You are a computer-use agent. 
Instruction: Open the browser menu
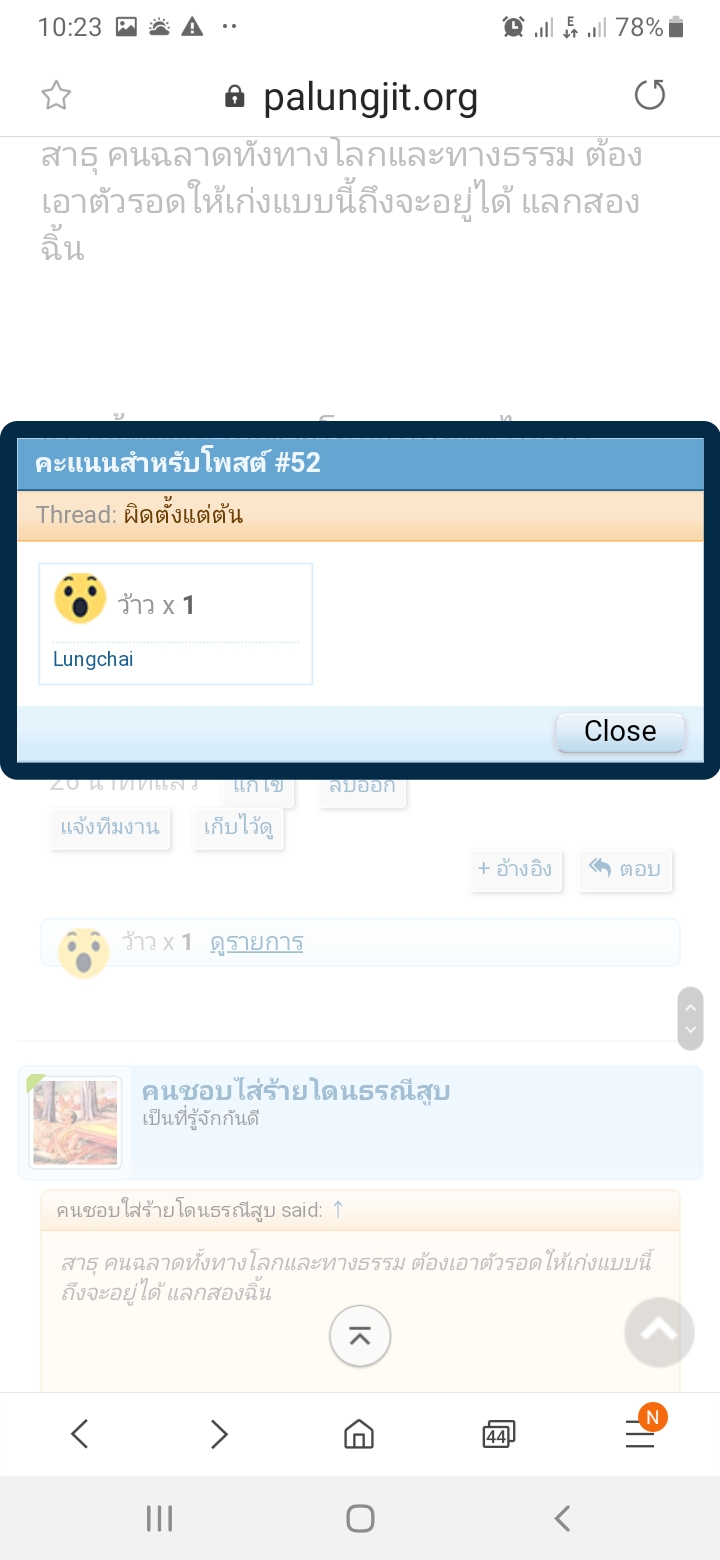point(640,1435)
